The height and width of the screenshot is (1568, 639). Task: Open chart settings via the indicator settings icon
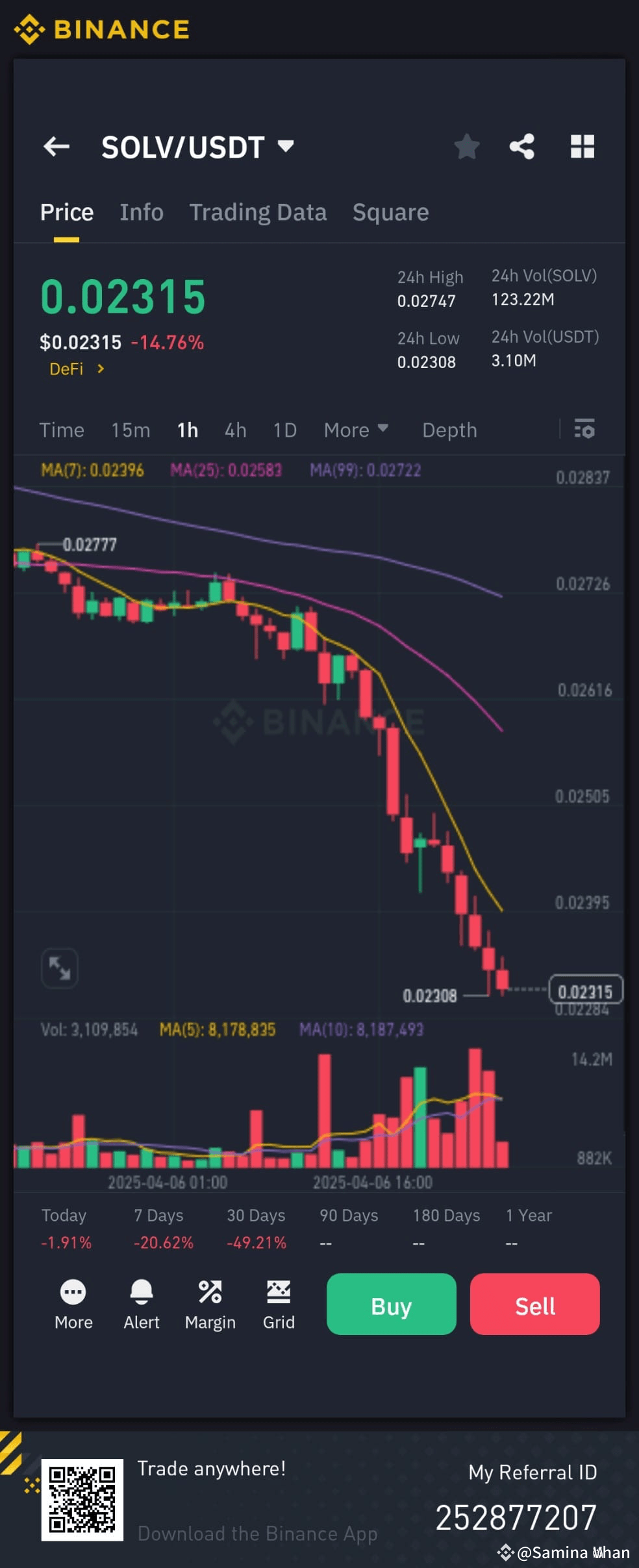[584, 430]
